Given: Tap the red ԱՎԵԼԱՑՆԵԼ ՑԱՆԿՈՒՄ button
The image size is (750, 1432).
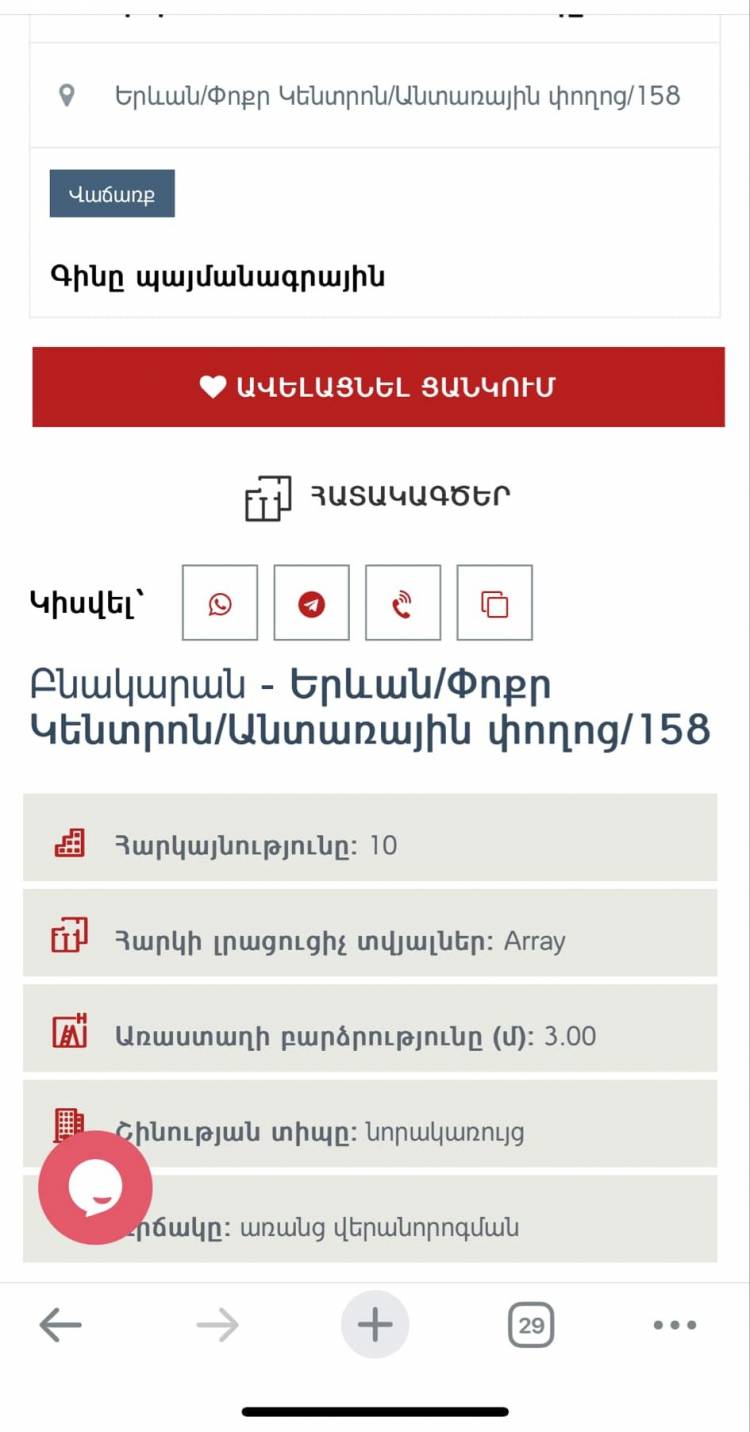Looking at the screenshot, I should pos(378,387).
